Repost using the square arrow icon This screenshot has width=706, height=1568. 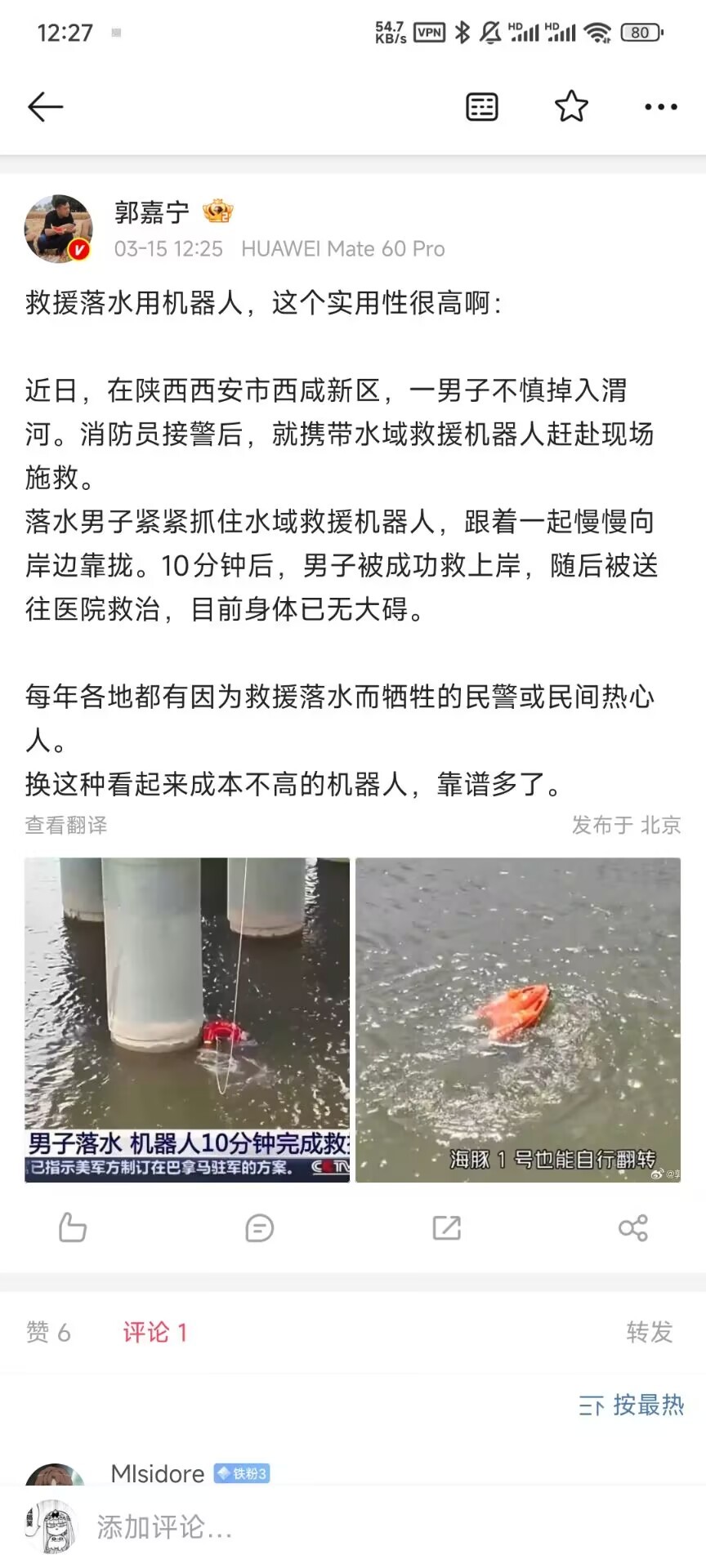[446, 1227]
